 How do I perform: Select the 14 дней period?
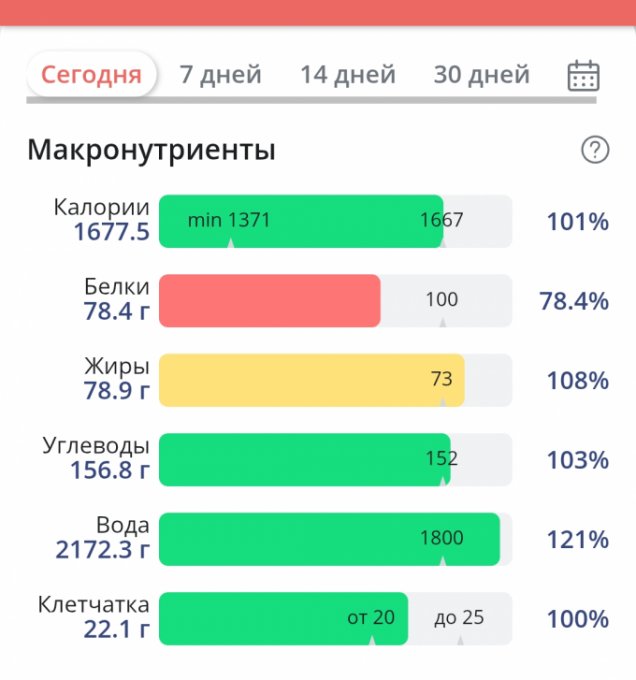click(x=348, y=75)
